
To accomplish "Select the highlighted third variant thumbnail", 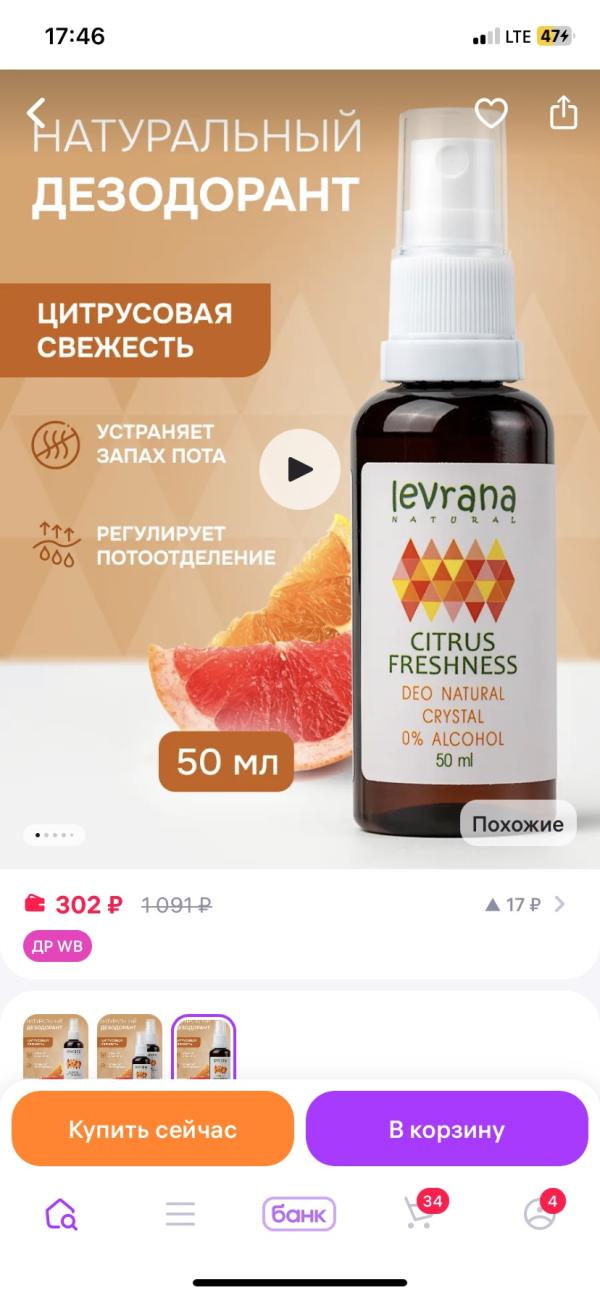I will tap(204, 1047).
